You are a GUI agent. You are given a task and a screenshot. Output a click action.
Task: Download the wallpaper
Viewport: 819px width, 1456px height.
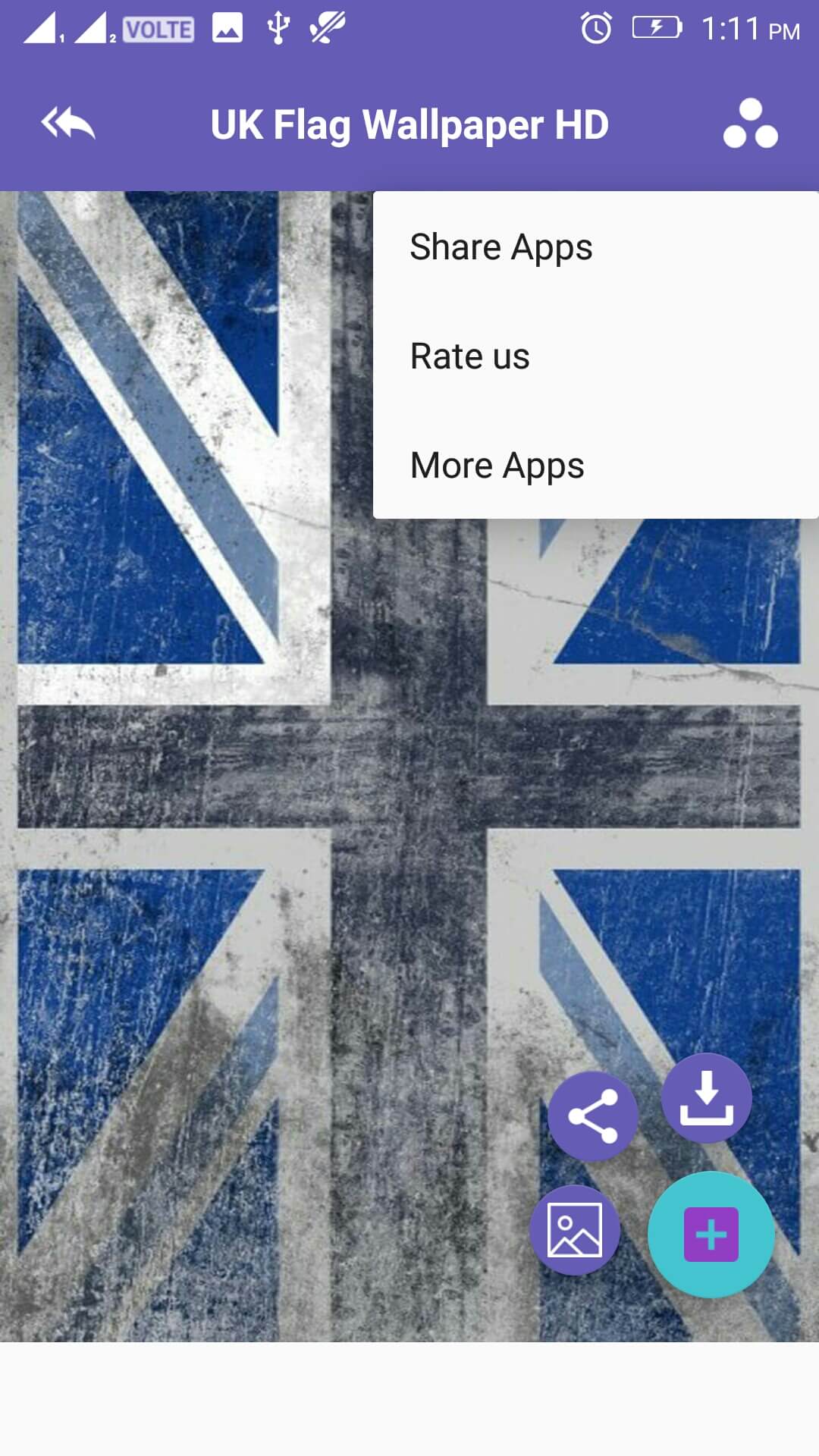706,1098
